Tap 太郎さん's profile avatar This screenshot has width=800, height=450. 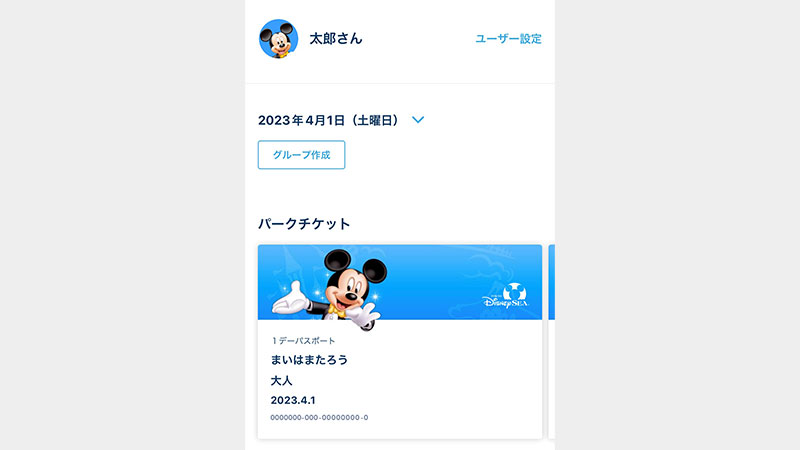point(278,39)
